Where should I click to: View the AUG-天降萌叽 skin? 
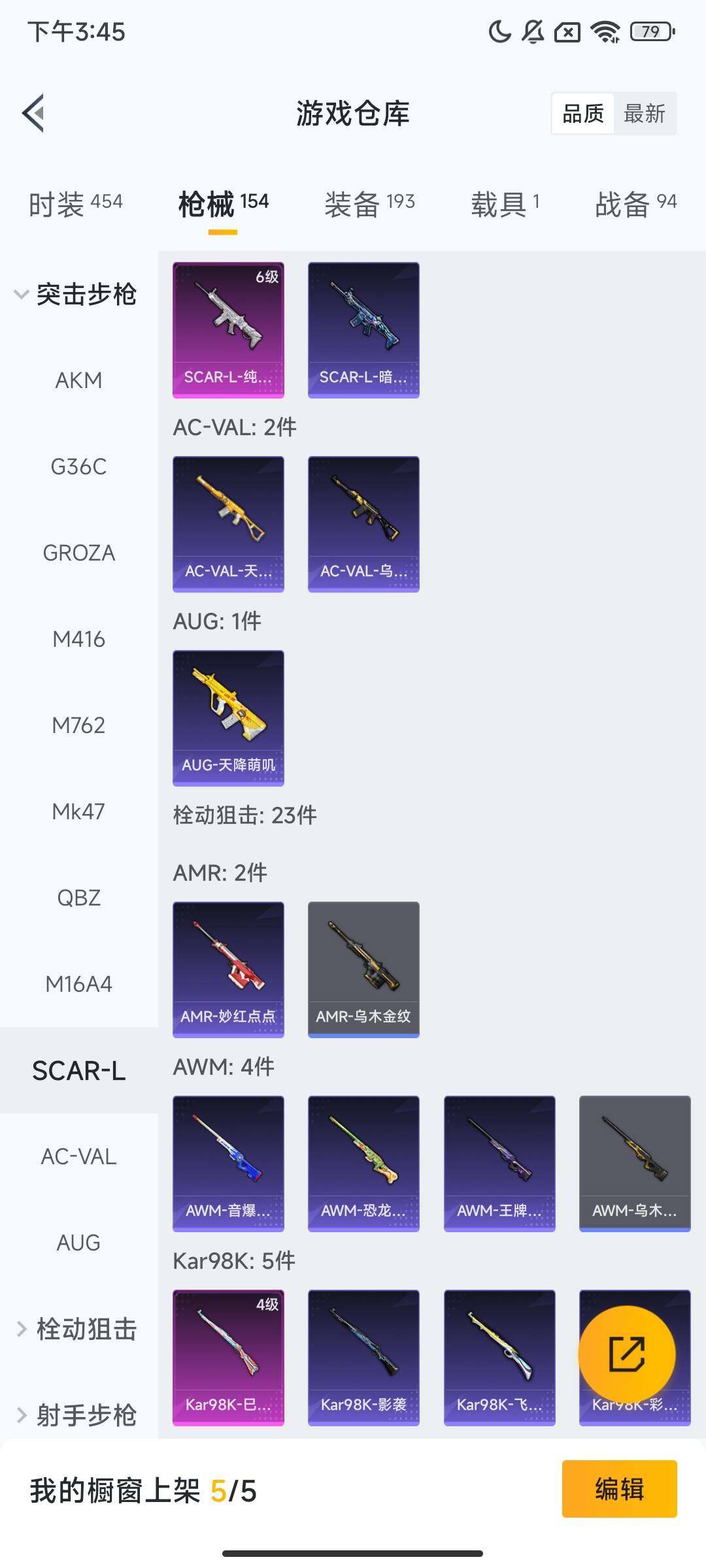coord(228,718)
